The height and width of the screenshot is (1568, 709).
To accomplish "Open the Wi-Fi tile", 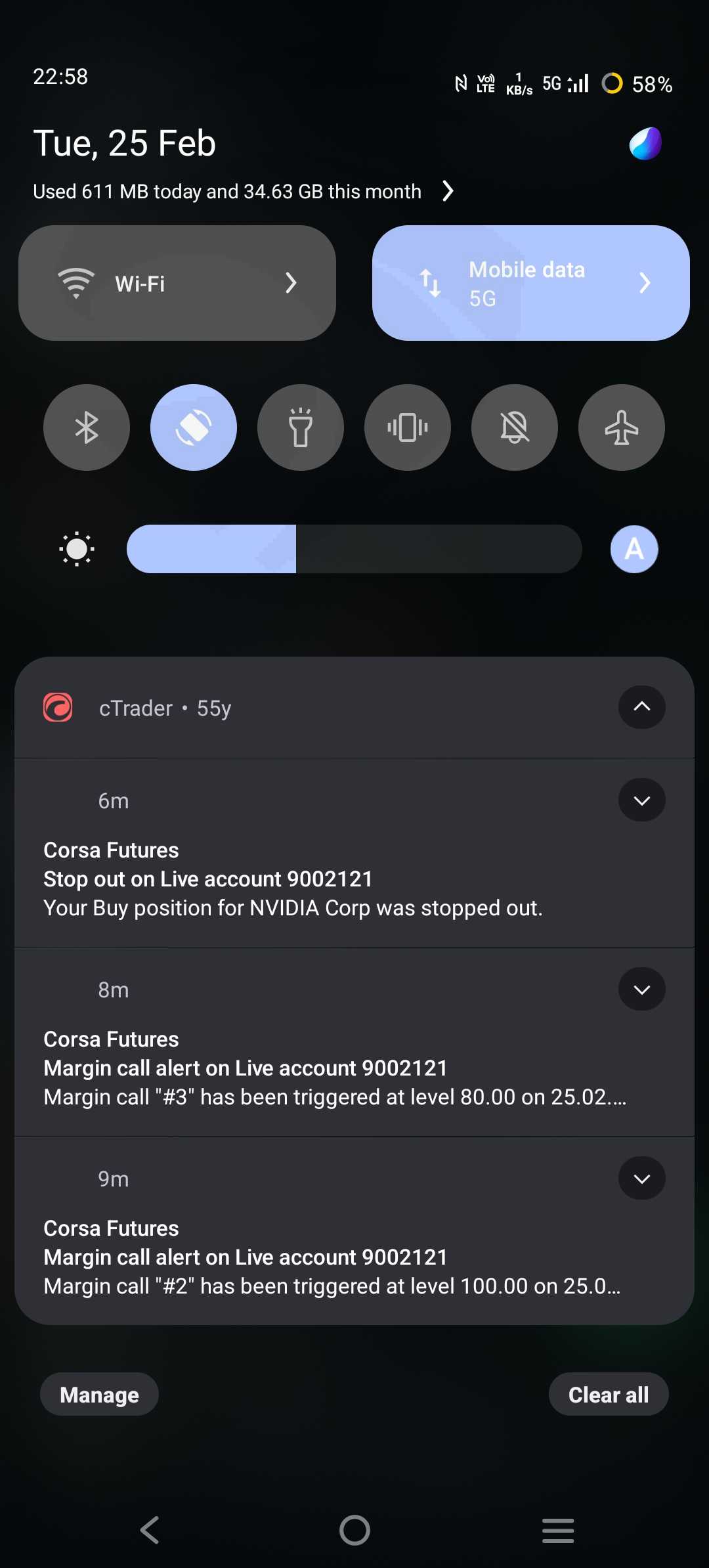I will [x=177, y=283].
